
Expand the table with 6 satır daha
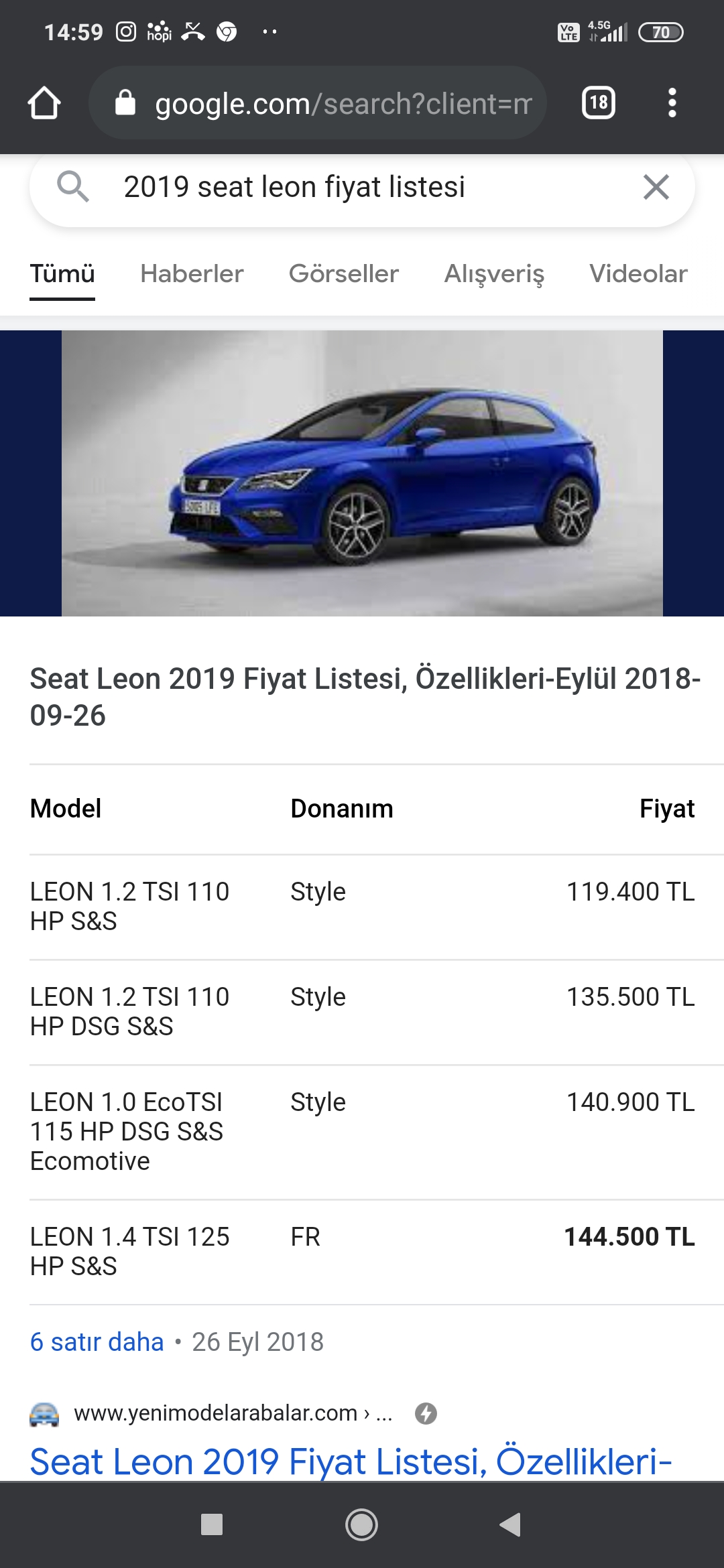tap(97, 1342)
